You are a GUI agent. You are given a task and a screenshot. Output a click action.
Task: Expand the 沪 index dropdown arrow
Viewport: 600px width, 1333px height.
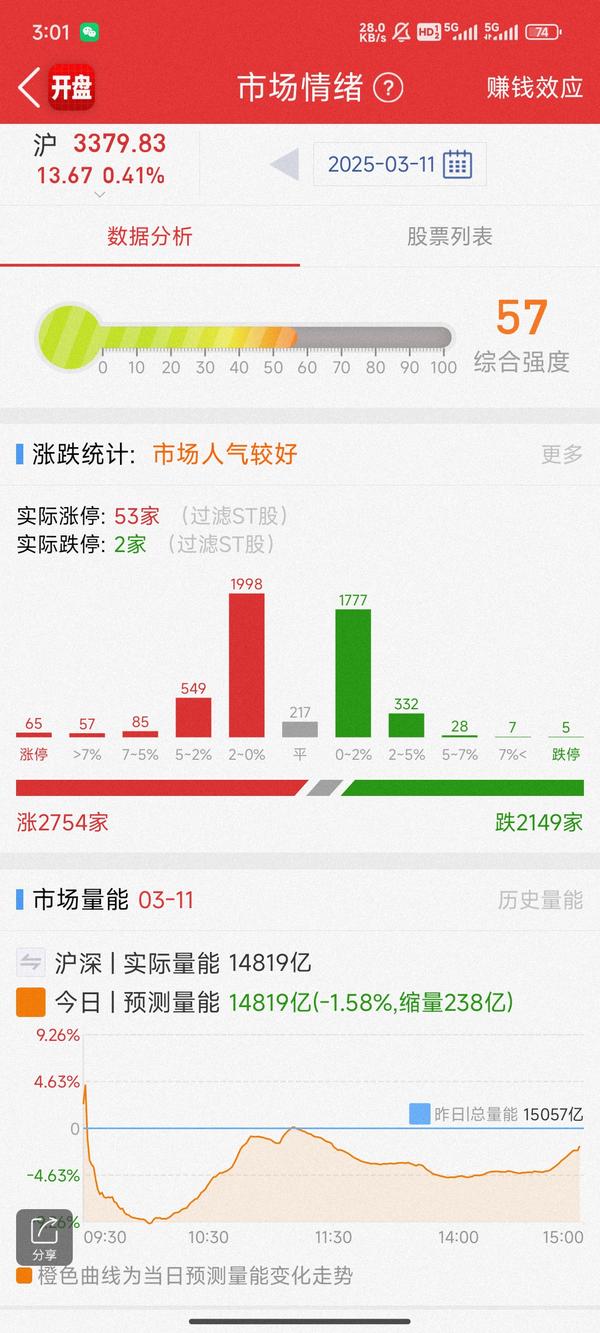point(99,195)
